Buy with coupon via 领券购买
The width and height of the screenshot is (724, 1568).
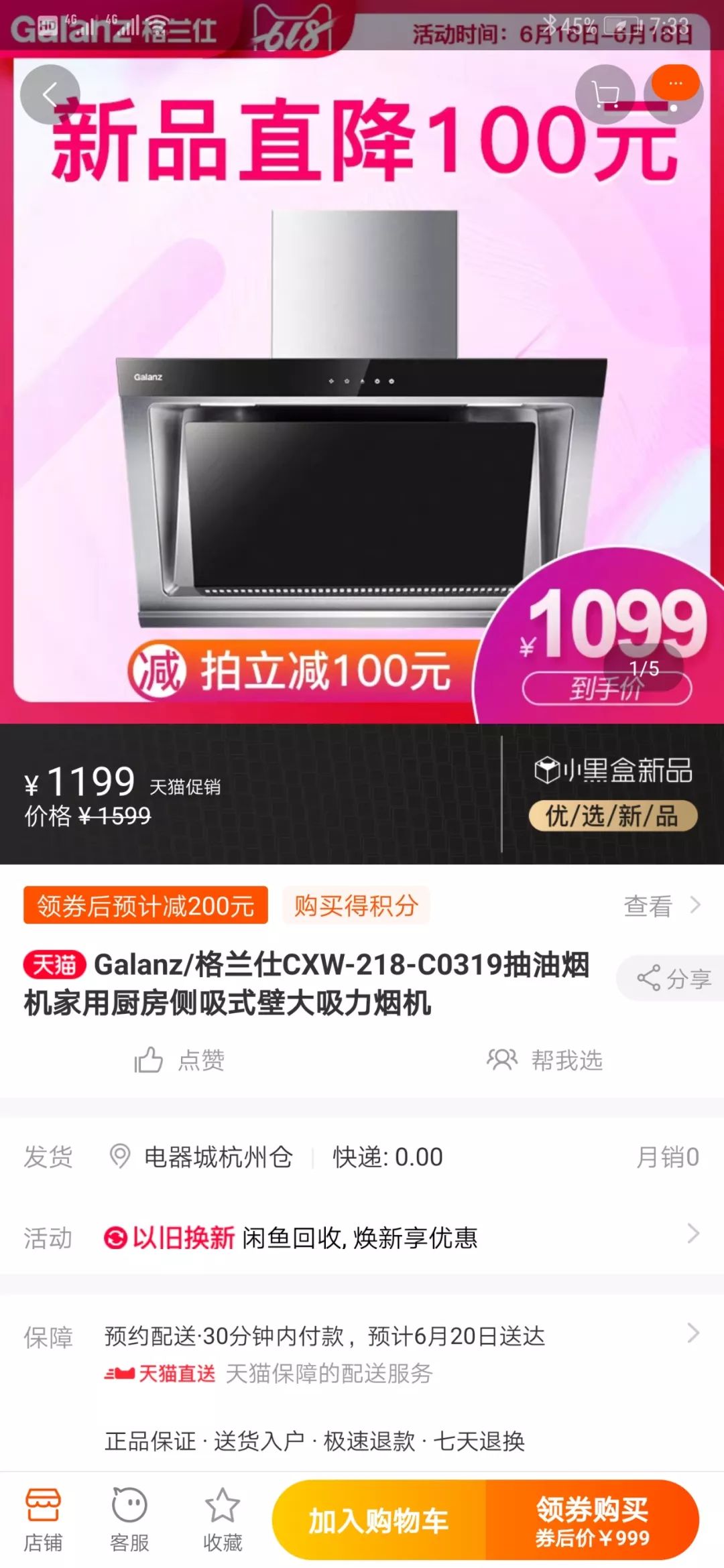592,1520
